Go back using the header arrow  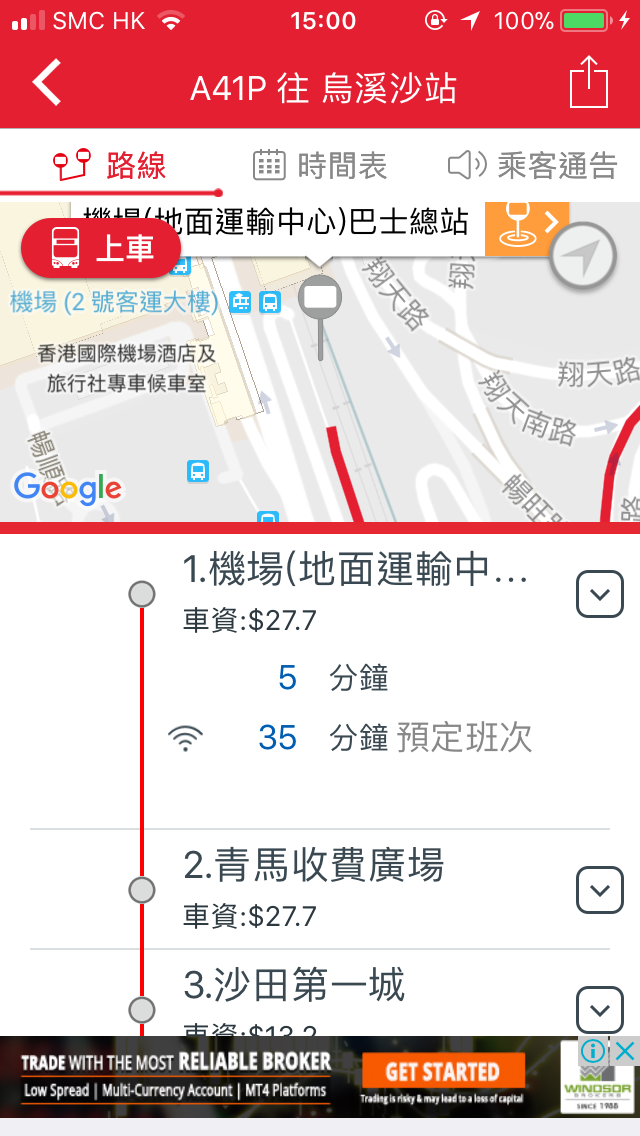coord(47,84)
